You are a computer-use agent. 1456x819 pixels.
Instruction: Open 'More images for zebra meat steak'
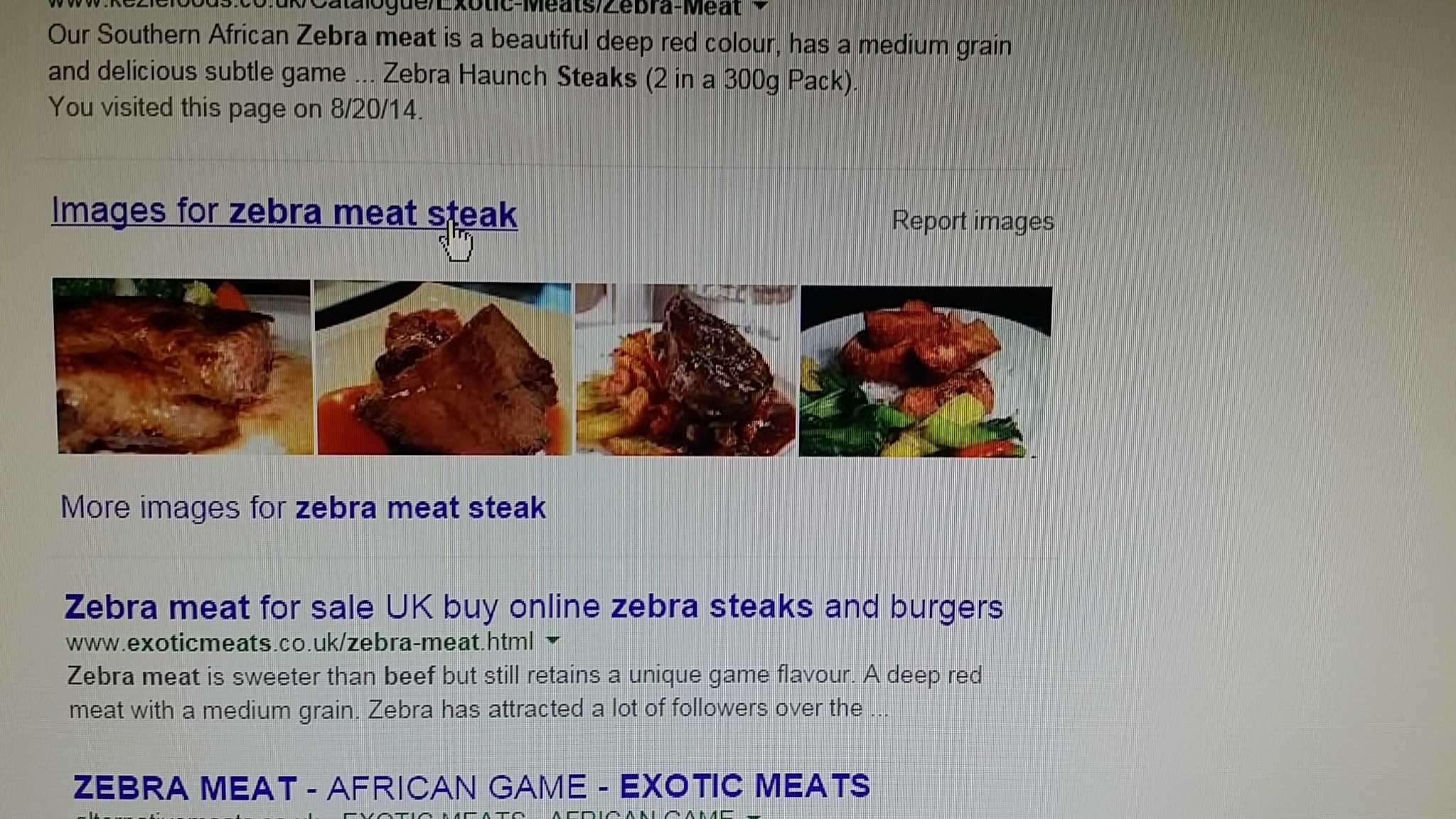tap(303, 508)
